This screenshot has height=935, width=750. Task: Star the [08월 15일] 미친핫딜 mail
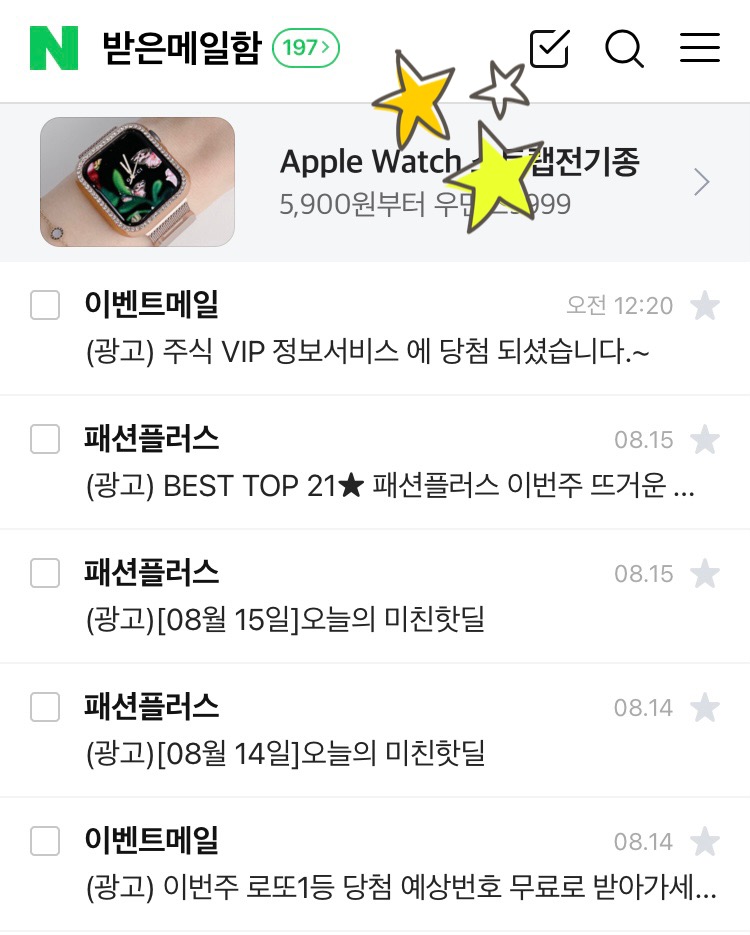tap(705, 573)
